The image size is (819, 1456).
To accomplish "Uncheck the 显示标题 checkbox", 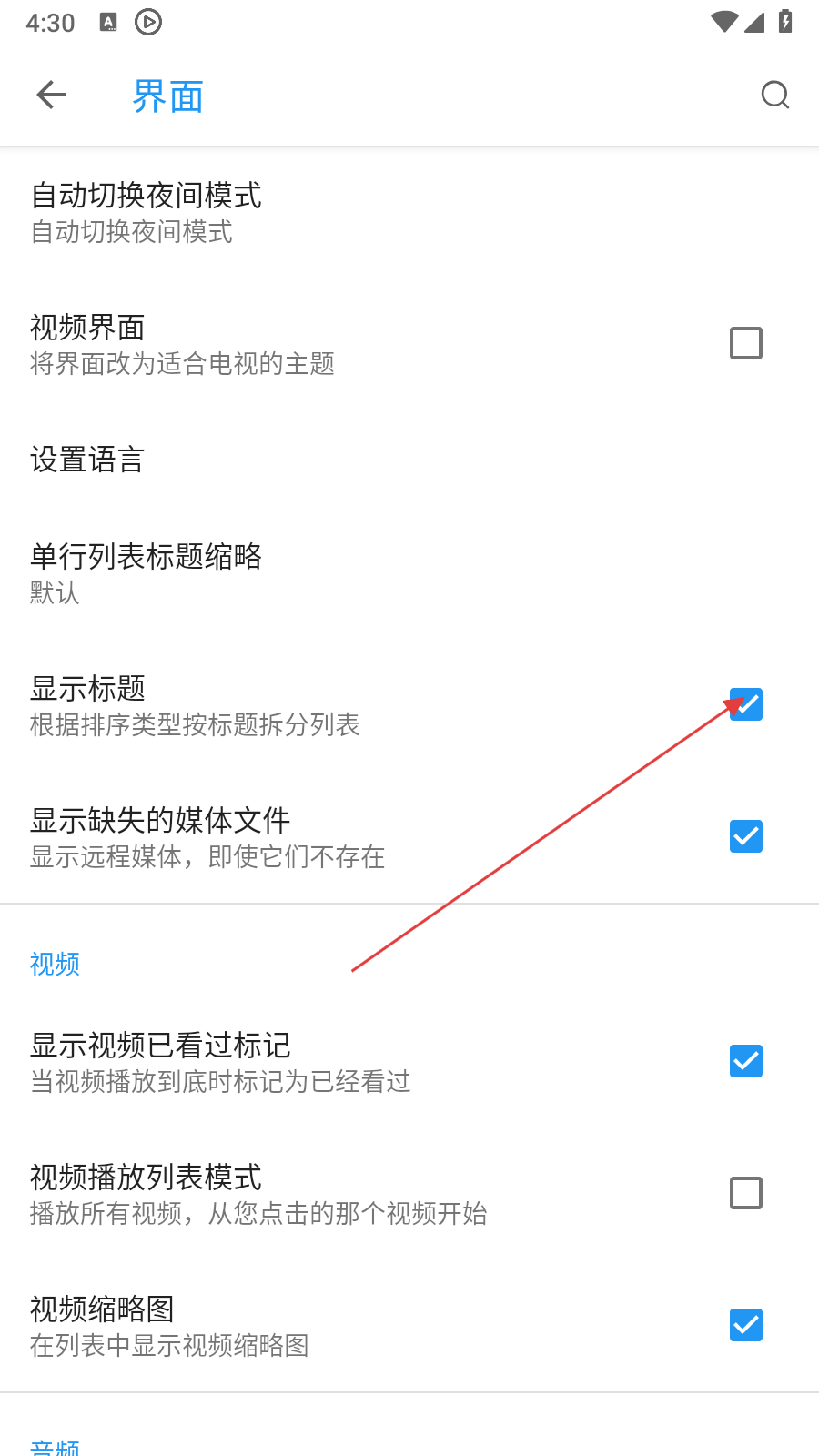I will pyautogui.click(x=745, y=704).
